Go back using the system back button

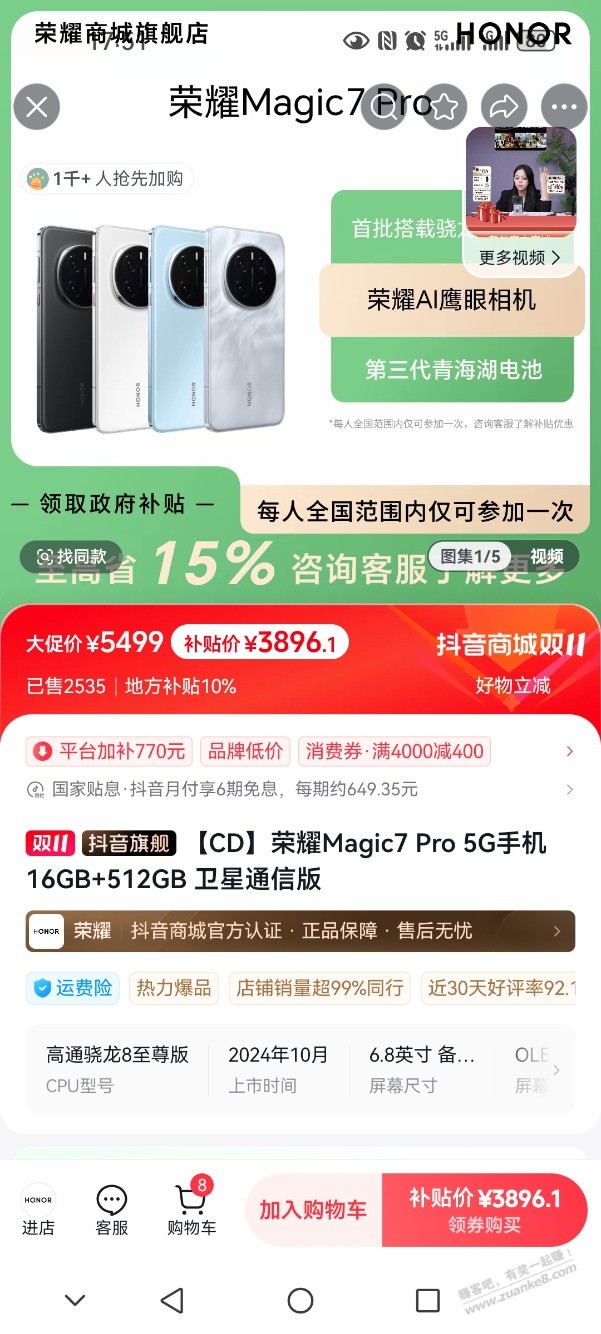coord(172,1300)
